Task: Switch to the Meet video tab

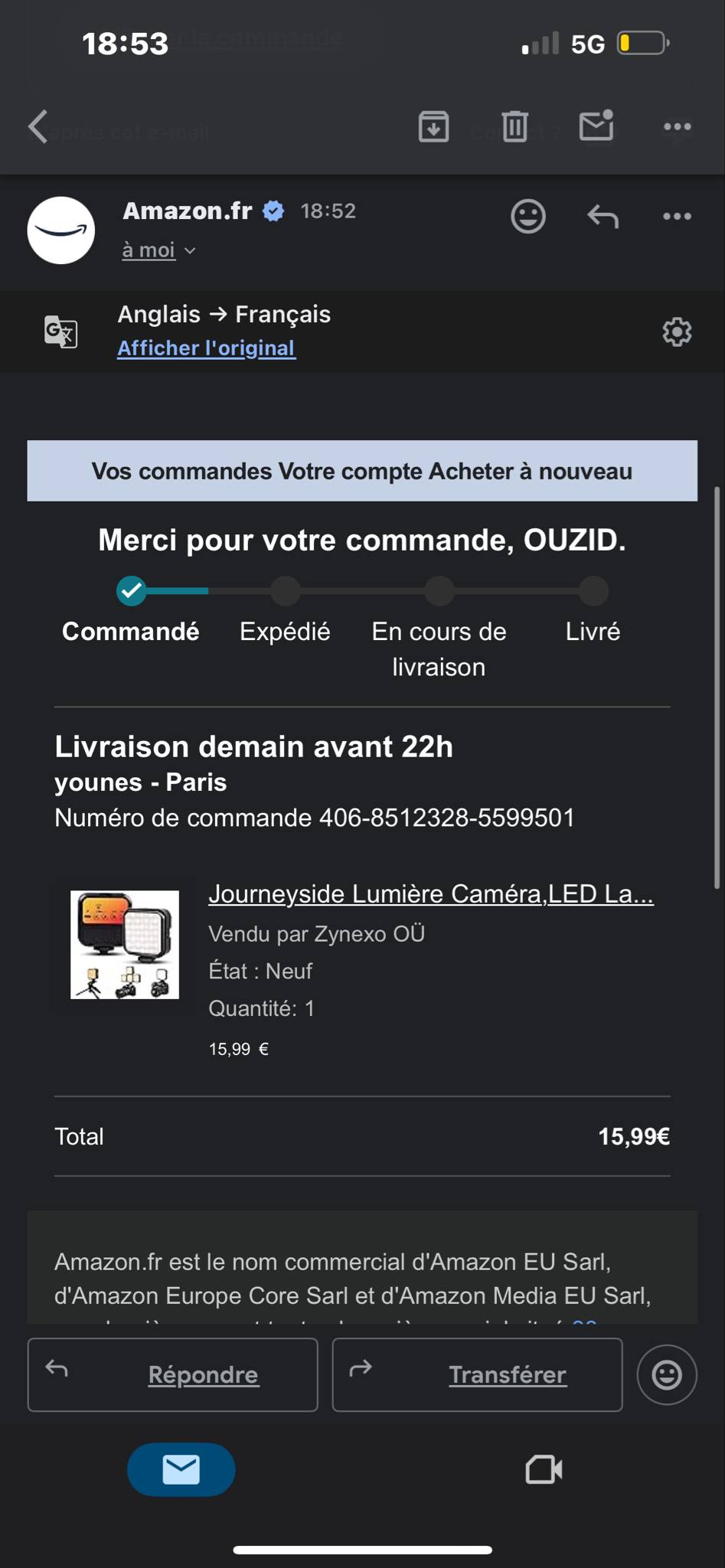Action: pyautogui.click(x=544, y=1469)
